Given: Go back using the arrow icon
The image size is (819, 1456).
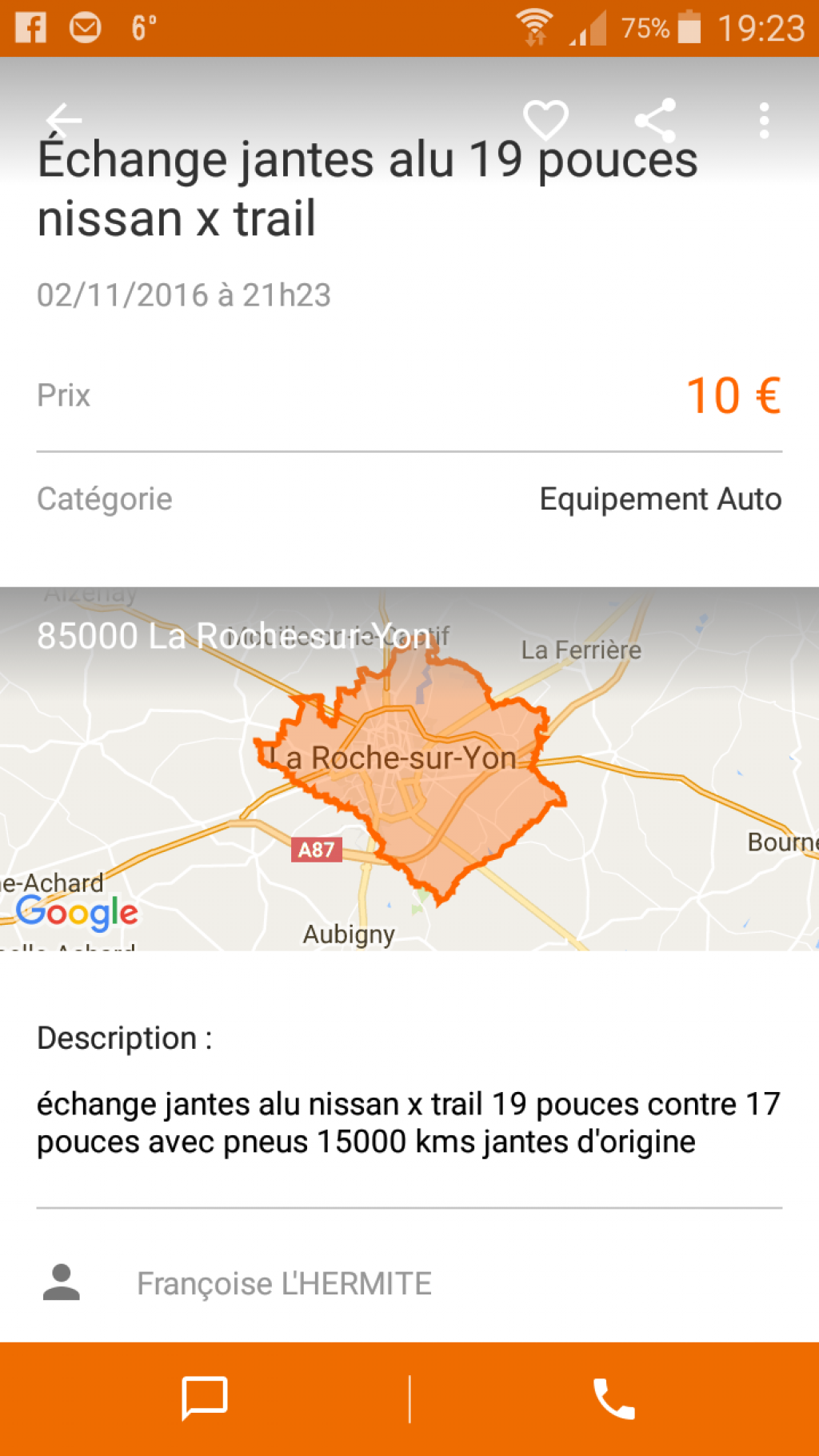Looking at the screenshot, I should [64, 120].
